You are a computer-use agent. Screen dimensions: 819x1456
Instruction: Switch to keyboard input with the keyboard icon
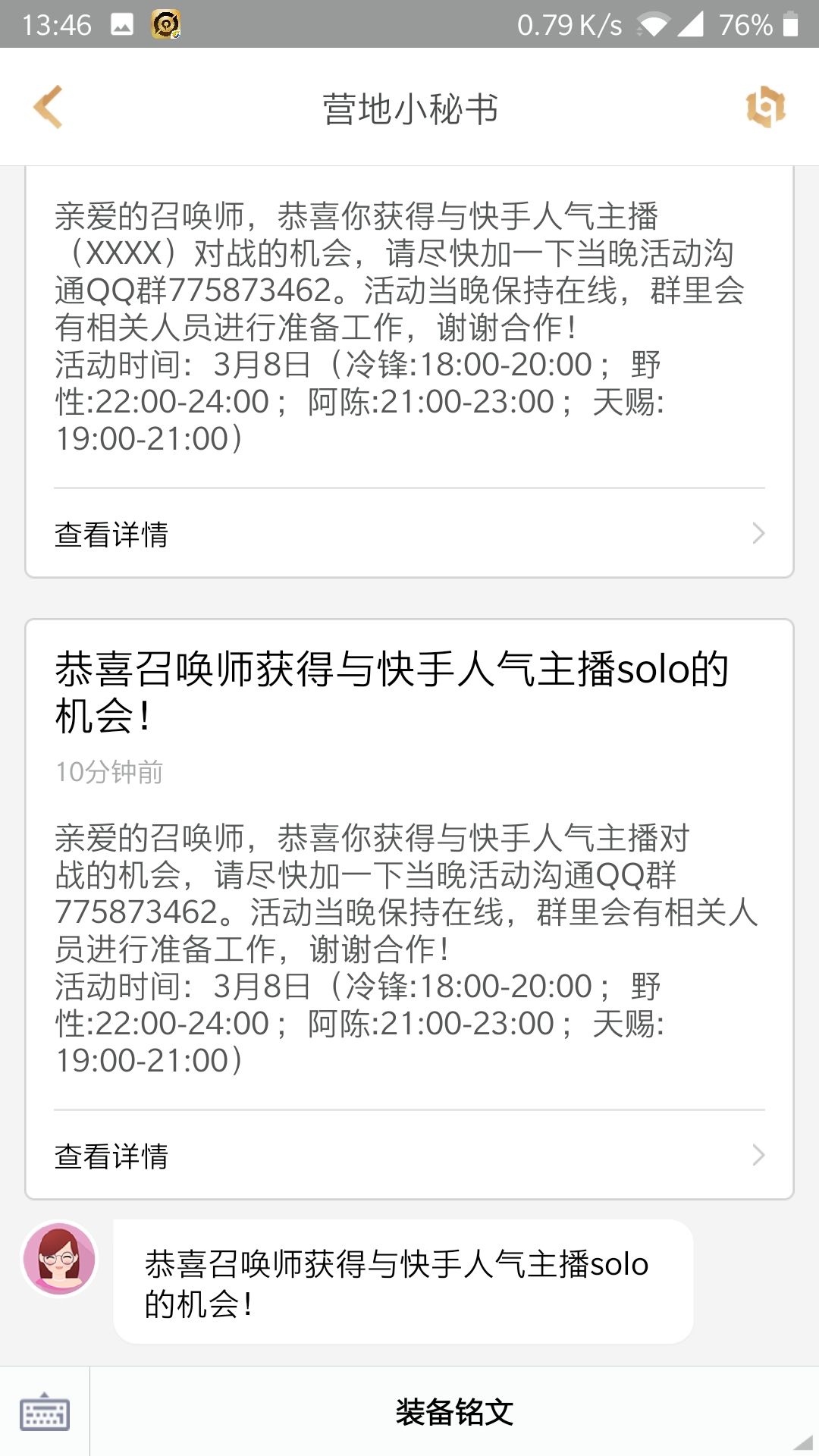coord(45,1412)
